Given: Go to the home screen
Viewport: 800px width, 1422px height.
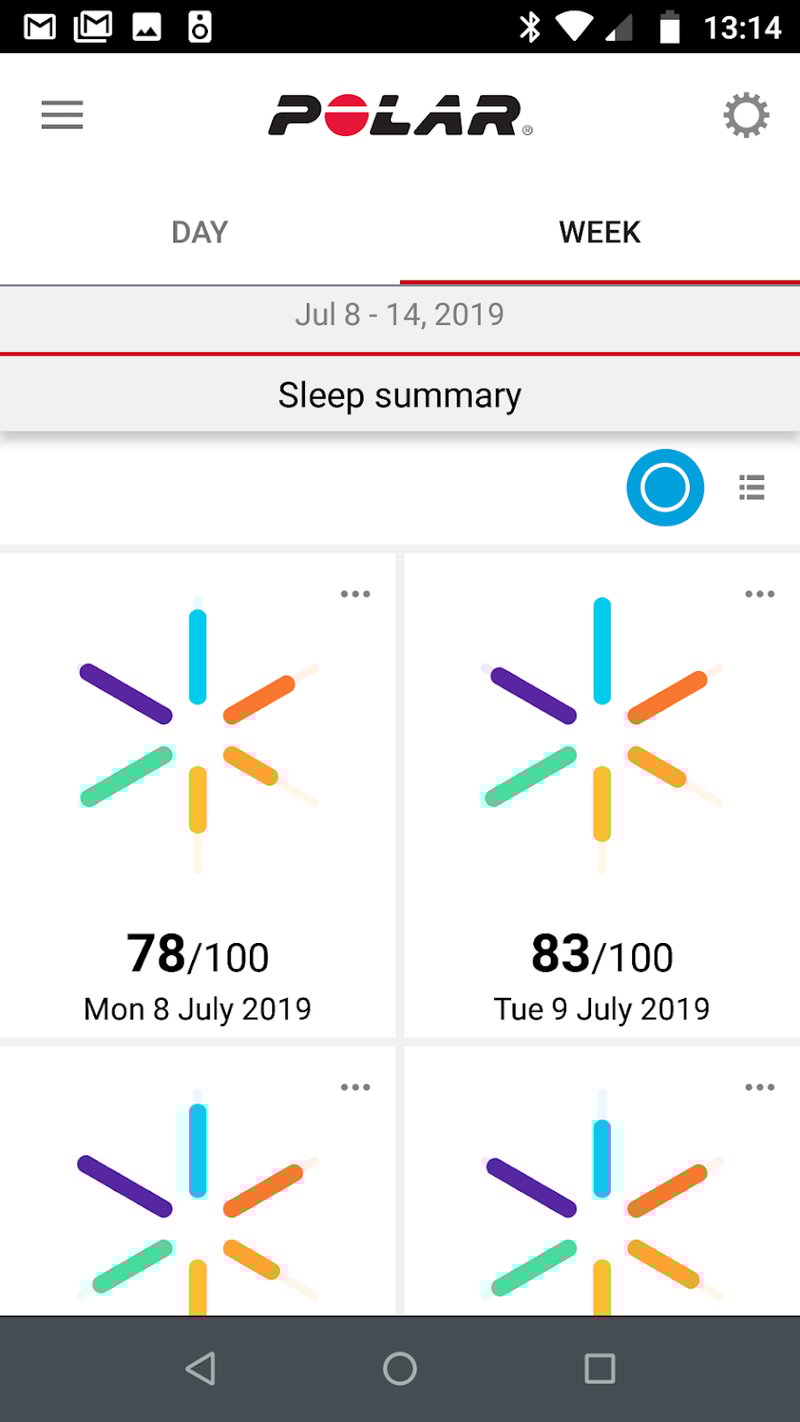Looking at the screenshot, I should coord(400,1368).
